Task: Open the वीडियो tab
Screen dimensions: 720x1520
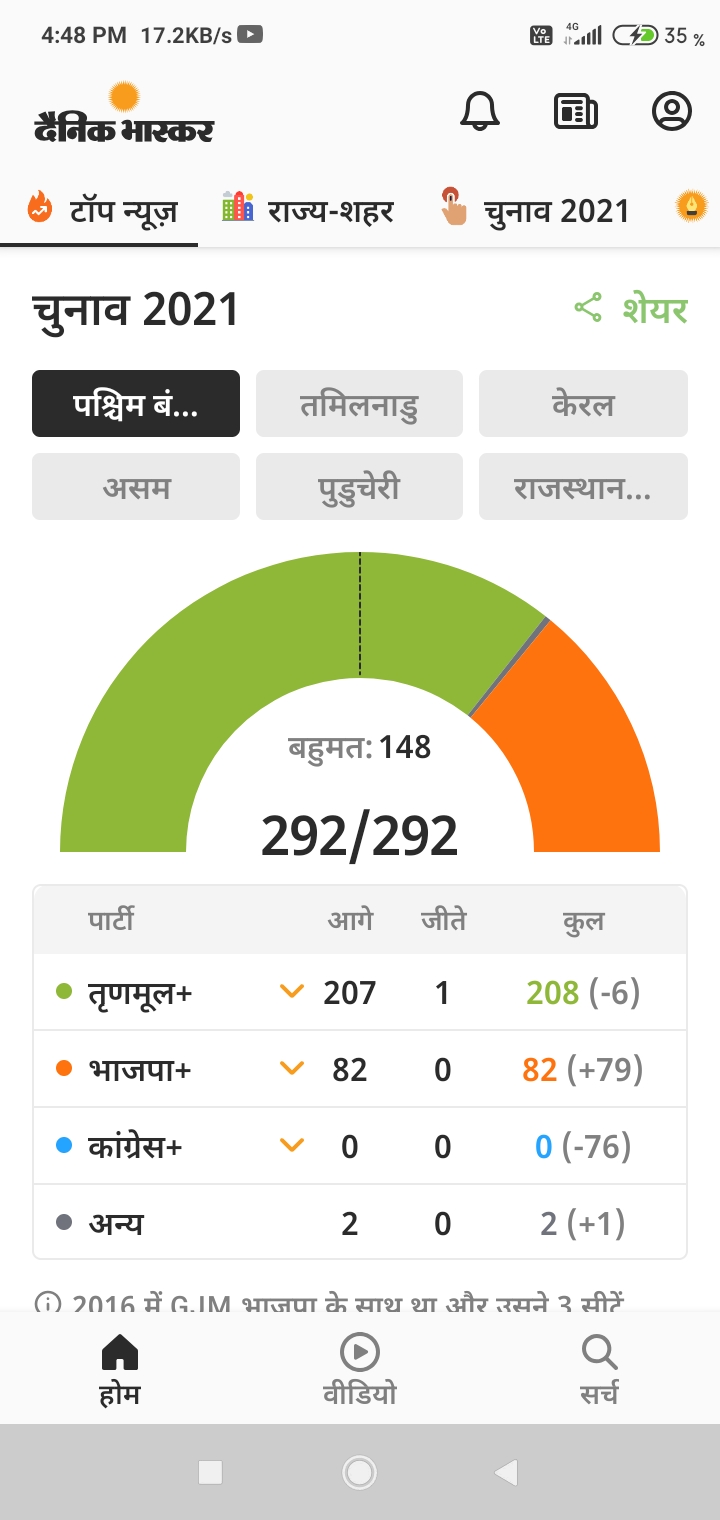Action: pos(359,1370)
